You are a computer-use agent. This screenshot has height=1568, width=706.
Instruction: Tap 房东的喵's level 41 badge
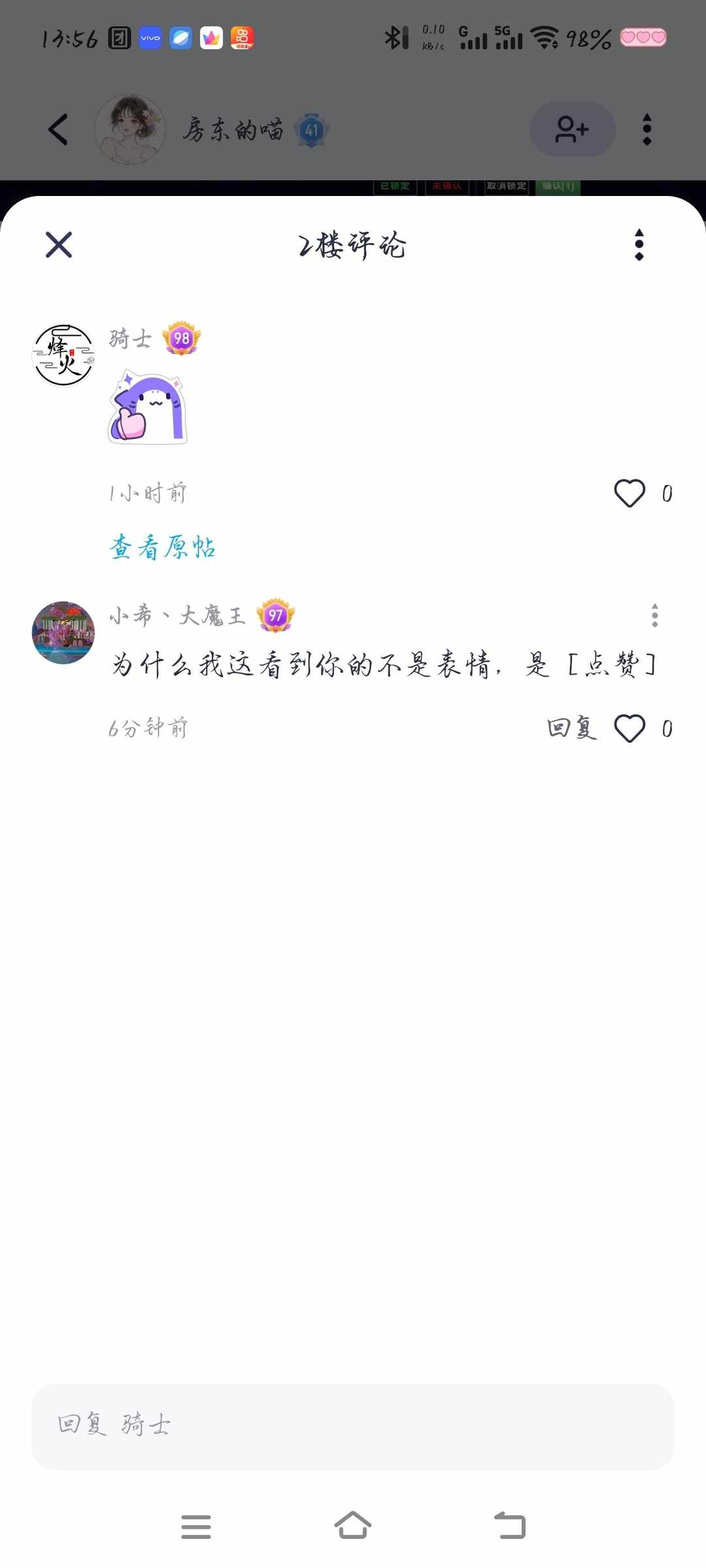point(312,130)
